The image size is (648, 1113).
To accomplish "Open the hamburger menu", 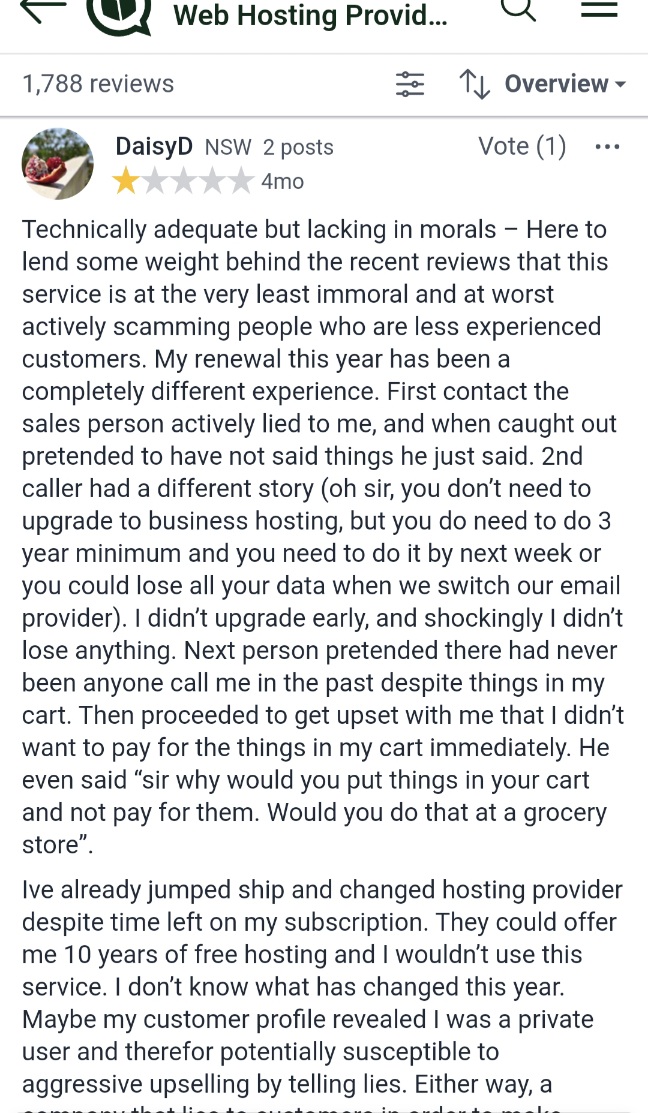I will point(599,9).
